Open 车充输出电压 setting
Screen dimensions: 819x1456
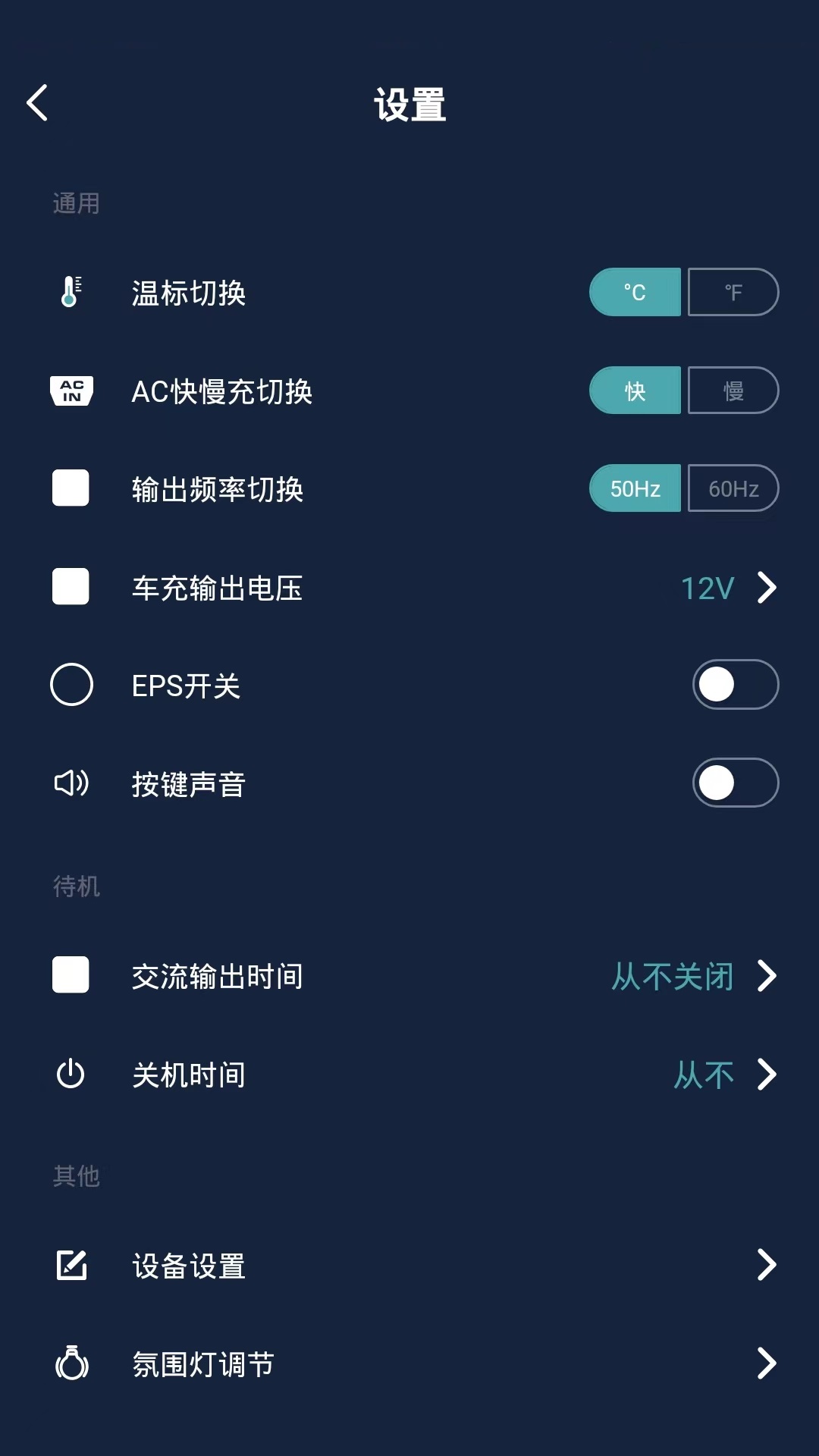point(728,588)
